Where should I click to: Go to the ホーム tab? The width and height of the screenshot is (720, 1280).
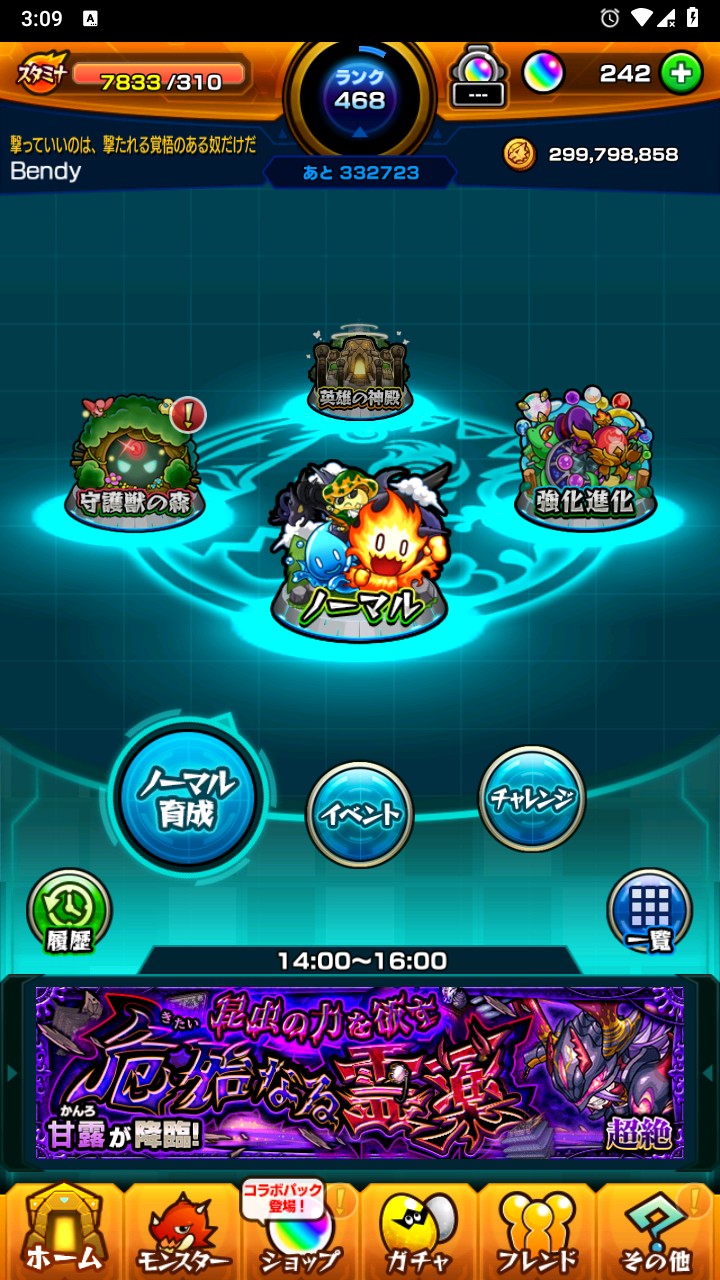(x=62, y=1232)
